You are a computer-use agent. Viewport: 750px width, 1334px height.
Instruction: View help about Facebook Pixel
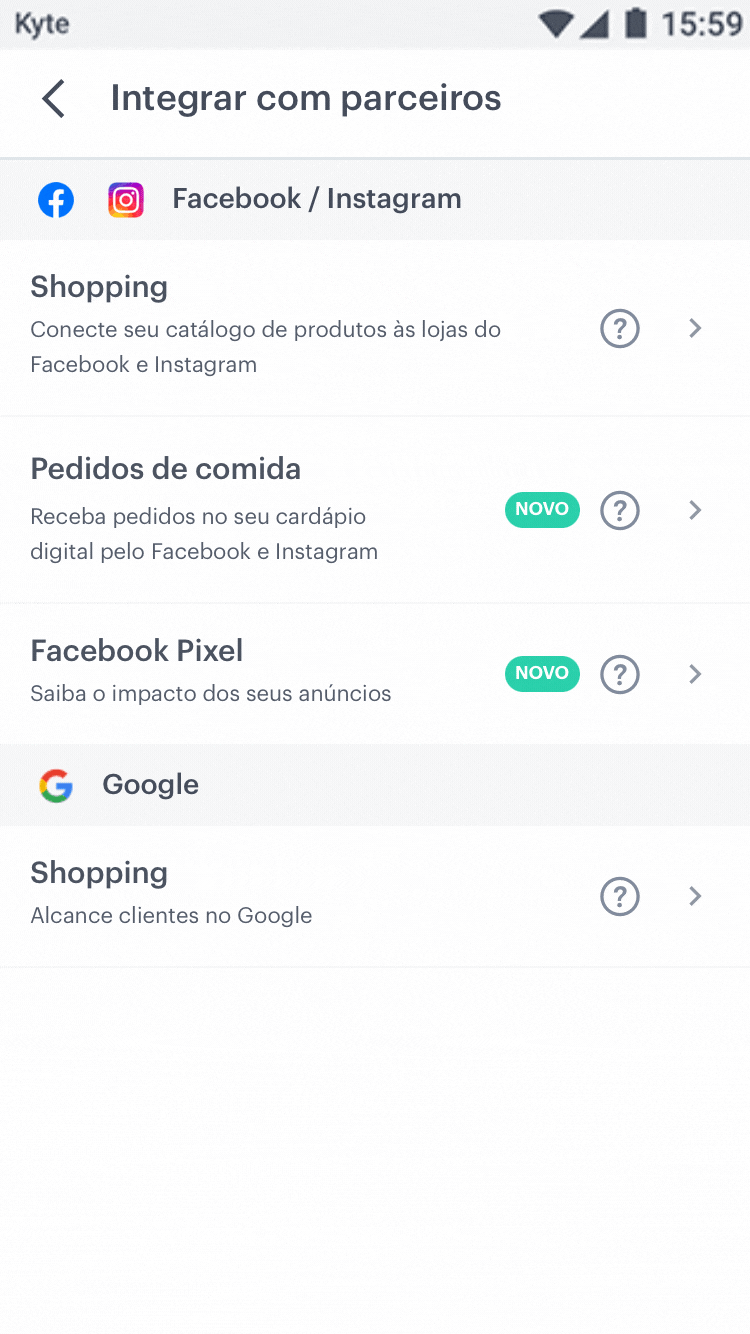tap(620, 674)
